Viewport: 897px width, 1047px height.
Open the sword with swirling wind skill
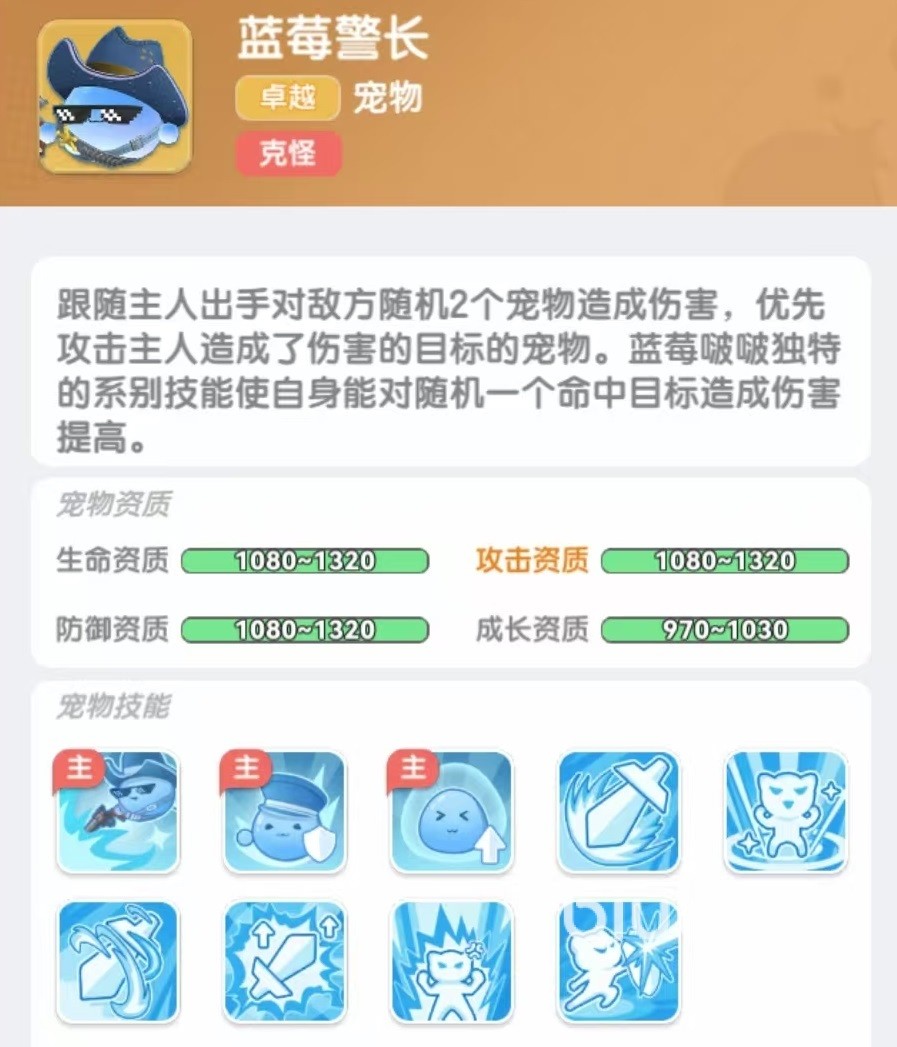(118, 962)
